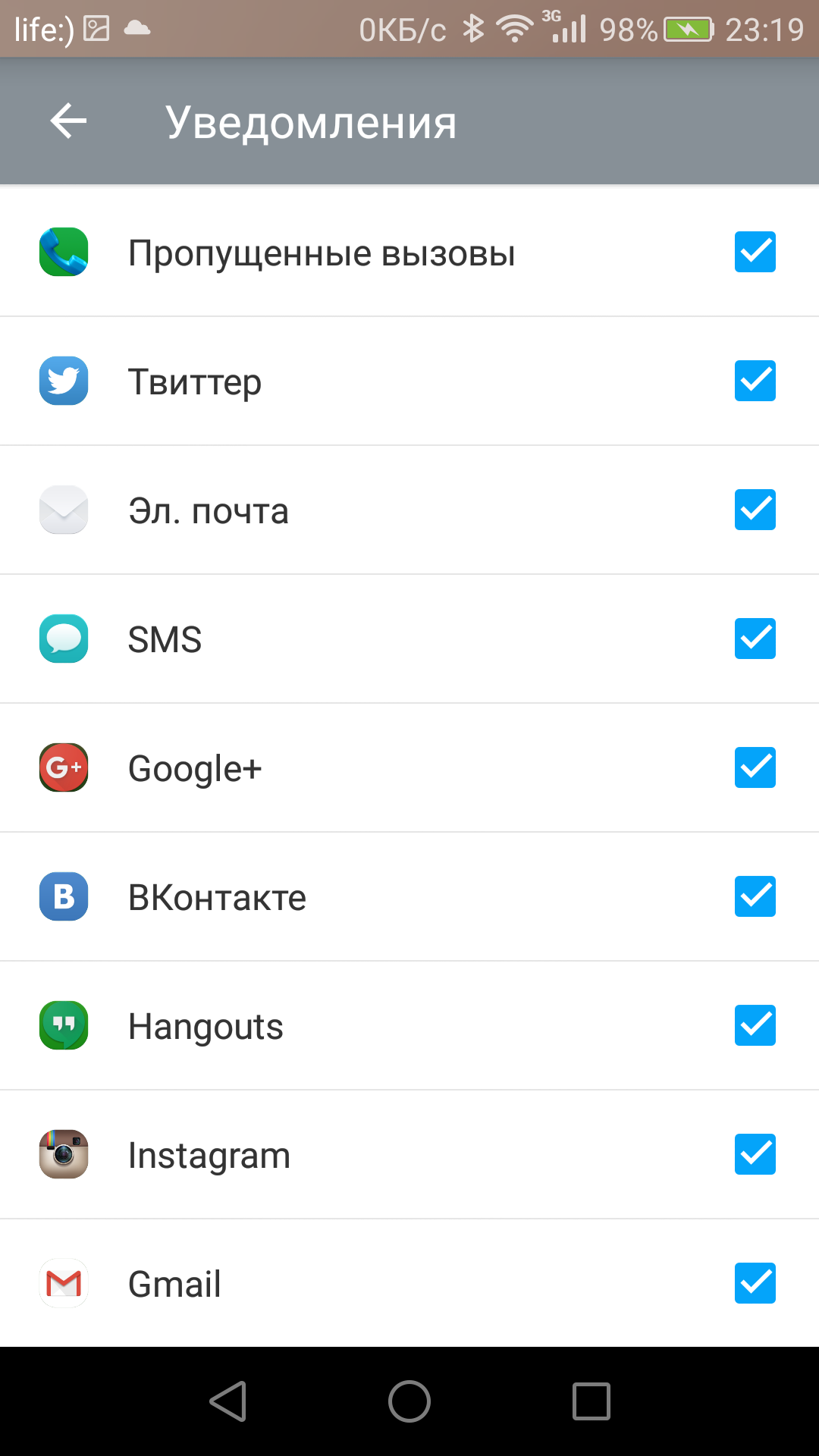Toggle the ВКонтакте checkbox
Screen dimensions: 819x1456
click(x=755, y=896)
